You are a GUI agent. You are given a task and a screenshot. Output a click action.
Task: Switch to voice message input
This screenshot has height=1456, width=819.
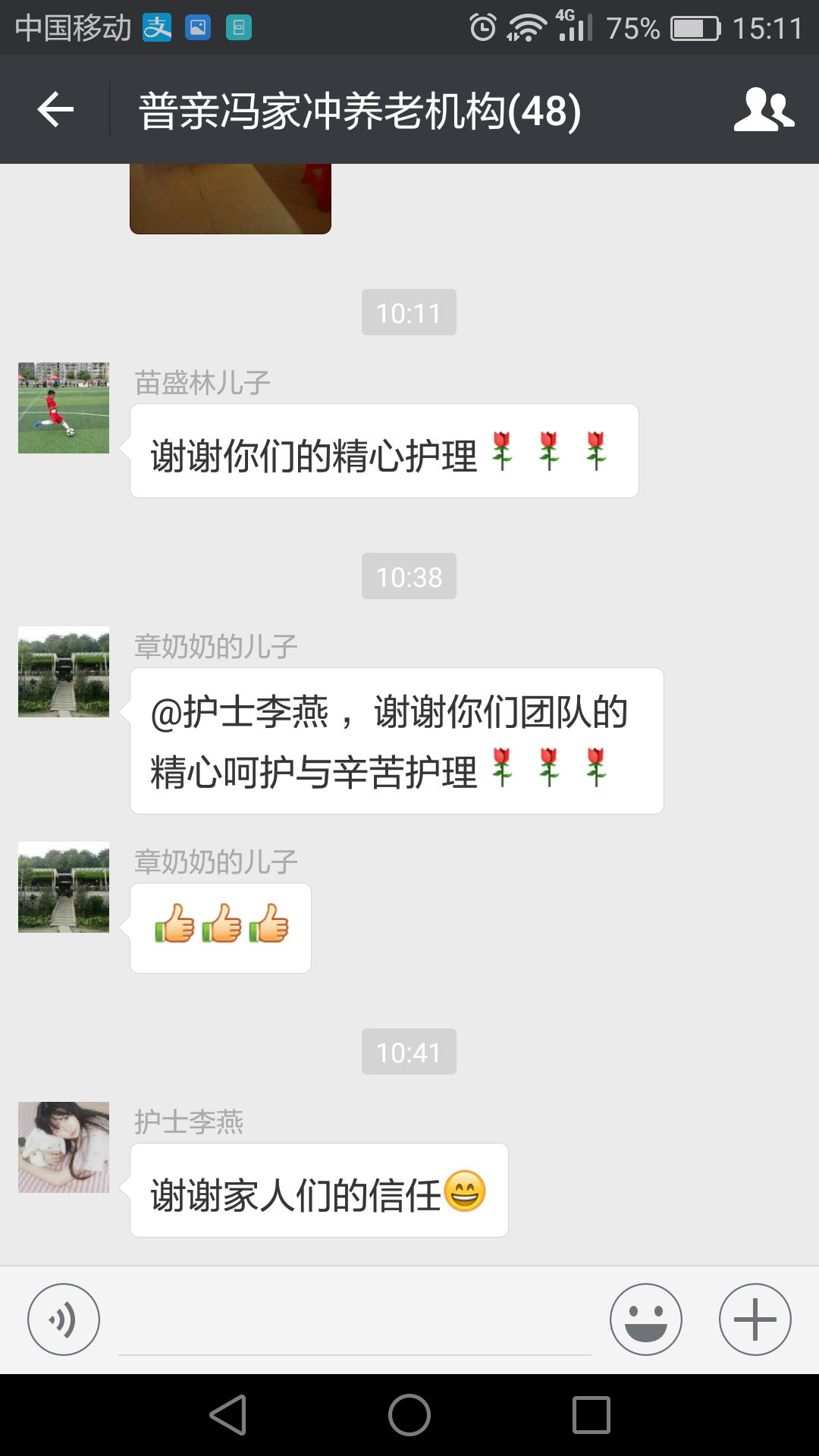64,1319
